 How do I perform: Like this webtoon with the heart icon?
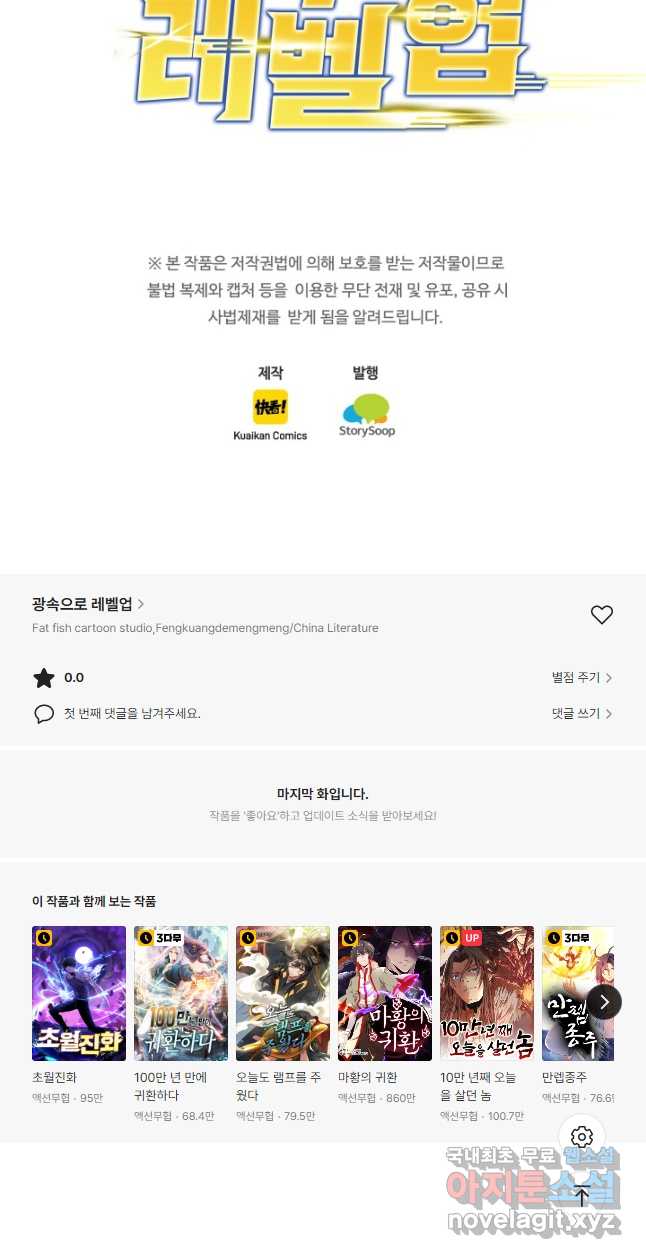point(601,615)
